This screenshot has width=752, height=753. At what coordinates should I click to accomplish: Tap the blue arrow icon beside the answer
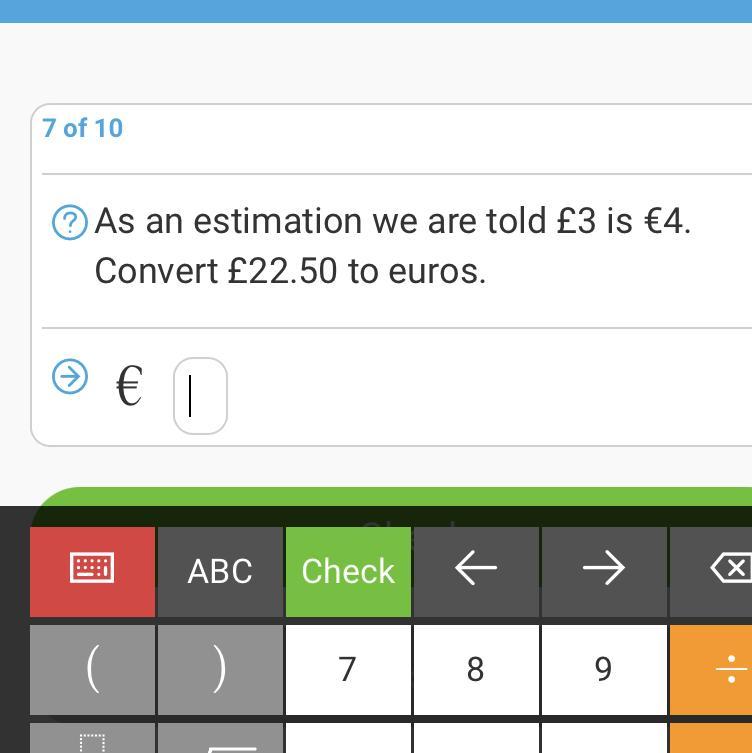(70, 377)
